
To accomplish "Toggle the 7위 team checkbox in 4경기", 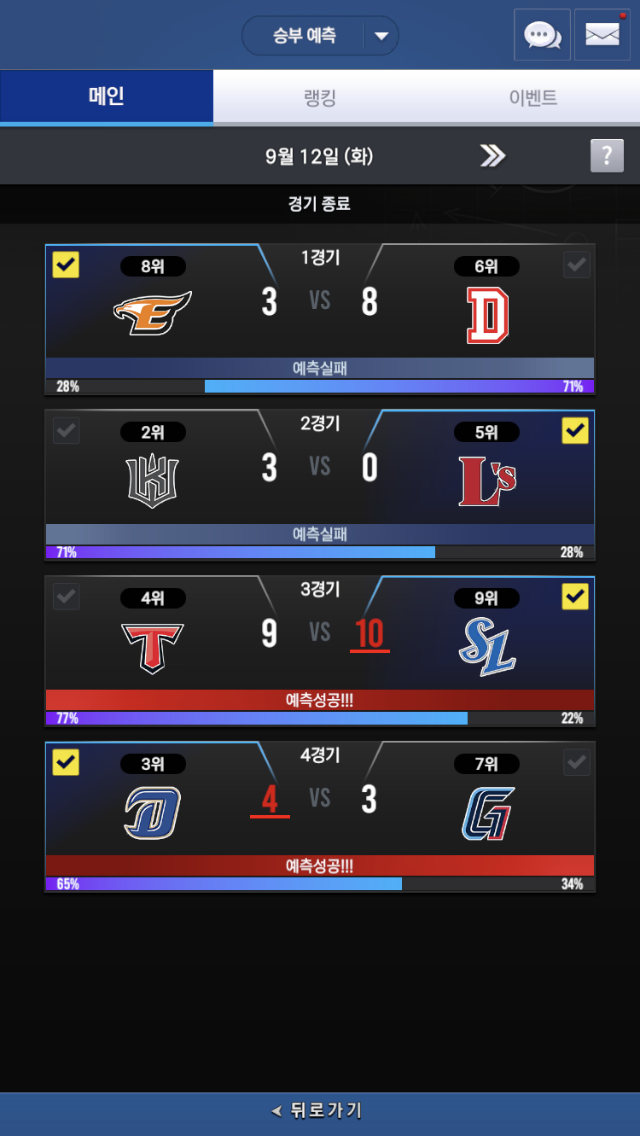I will tap(576, 763).
